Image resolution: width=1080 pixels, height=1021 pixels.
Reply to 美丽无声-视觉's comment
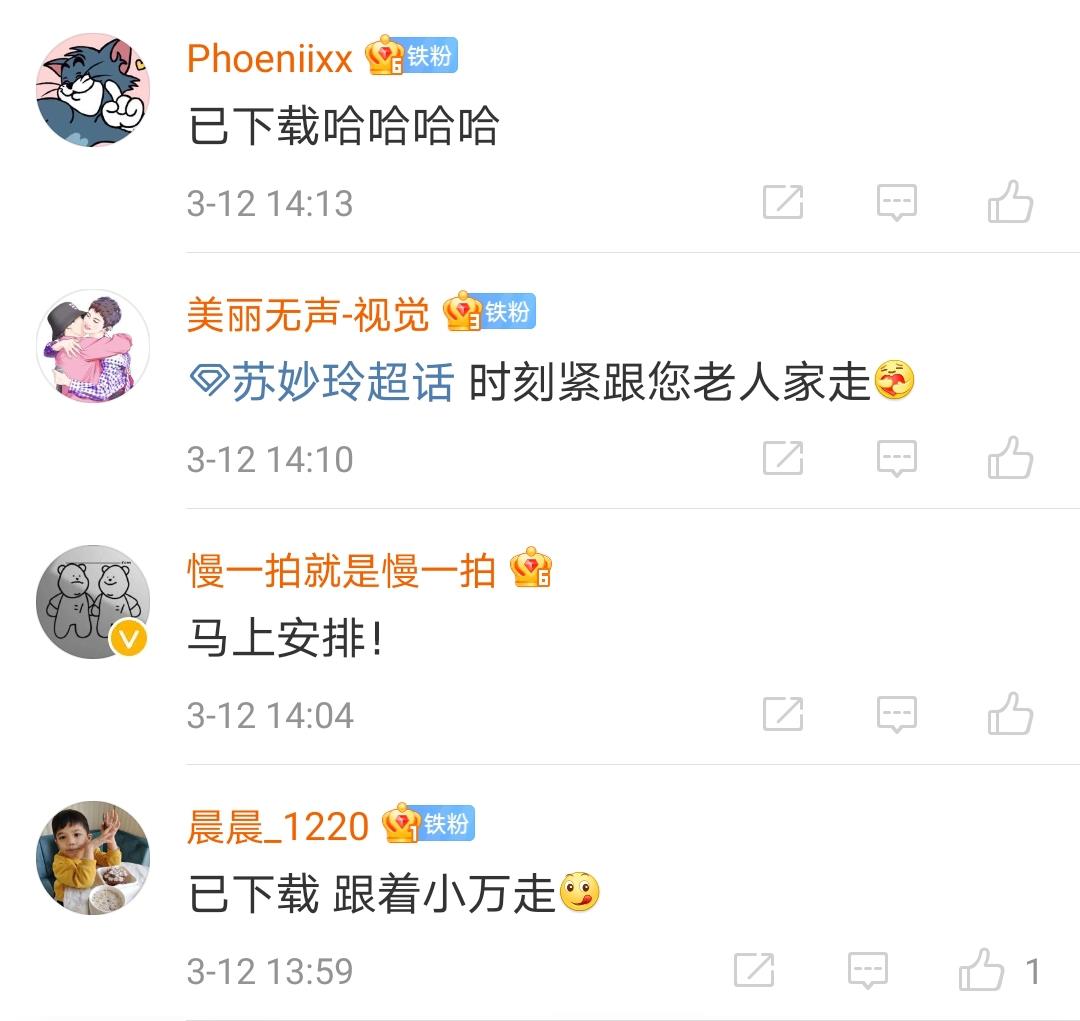point(897,459)
